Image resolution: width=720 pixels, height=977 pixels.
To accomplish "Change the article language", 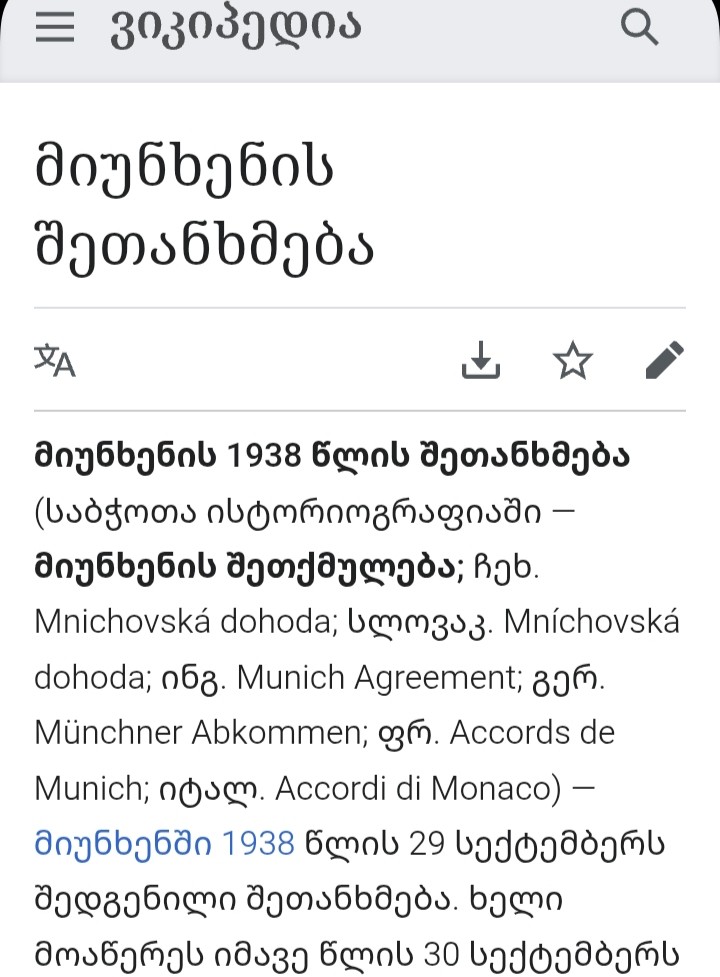I will click(55, 361).
